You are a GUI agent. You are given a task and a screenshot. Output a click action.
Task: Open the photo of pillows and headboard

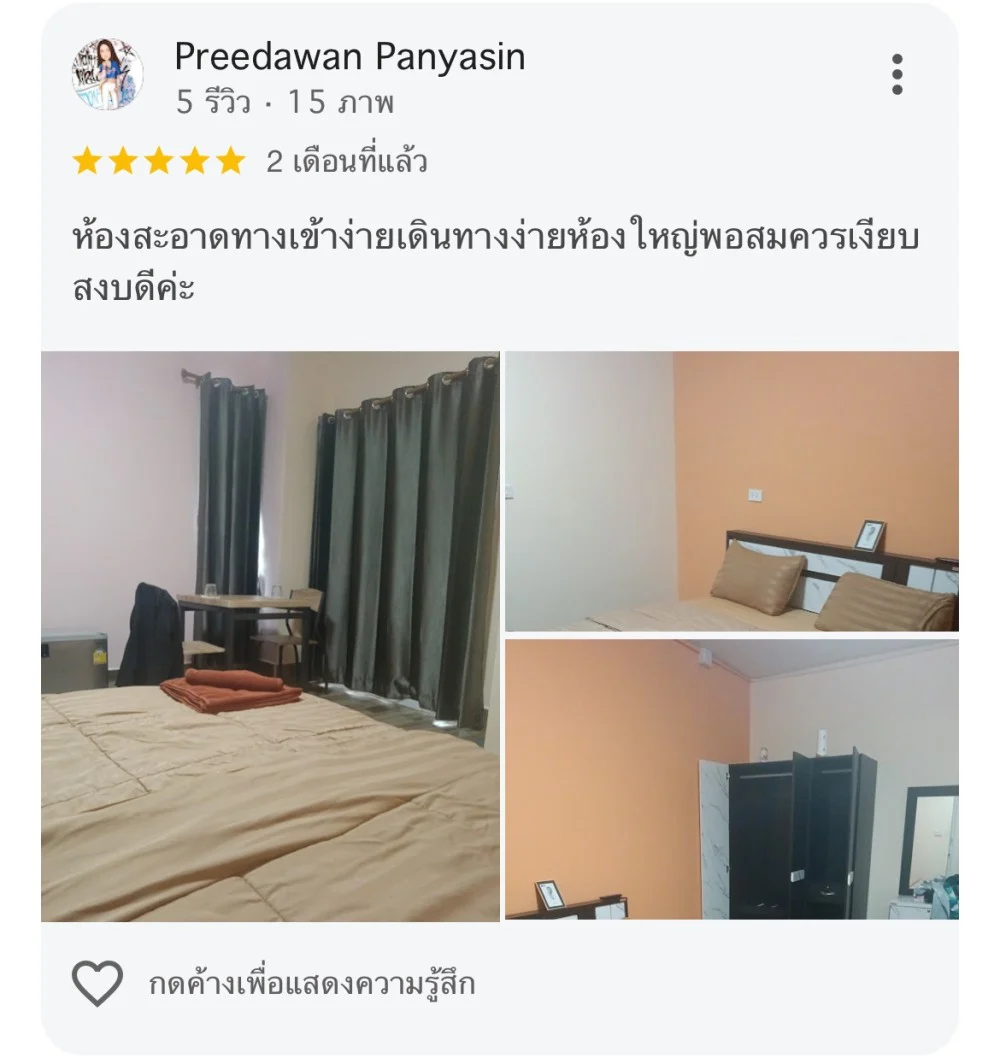(x=731, y=491)
